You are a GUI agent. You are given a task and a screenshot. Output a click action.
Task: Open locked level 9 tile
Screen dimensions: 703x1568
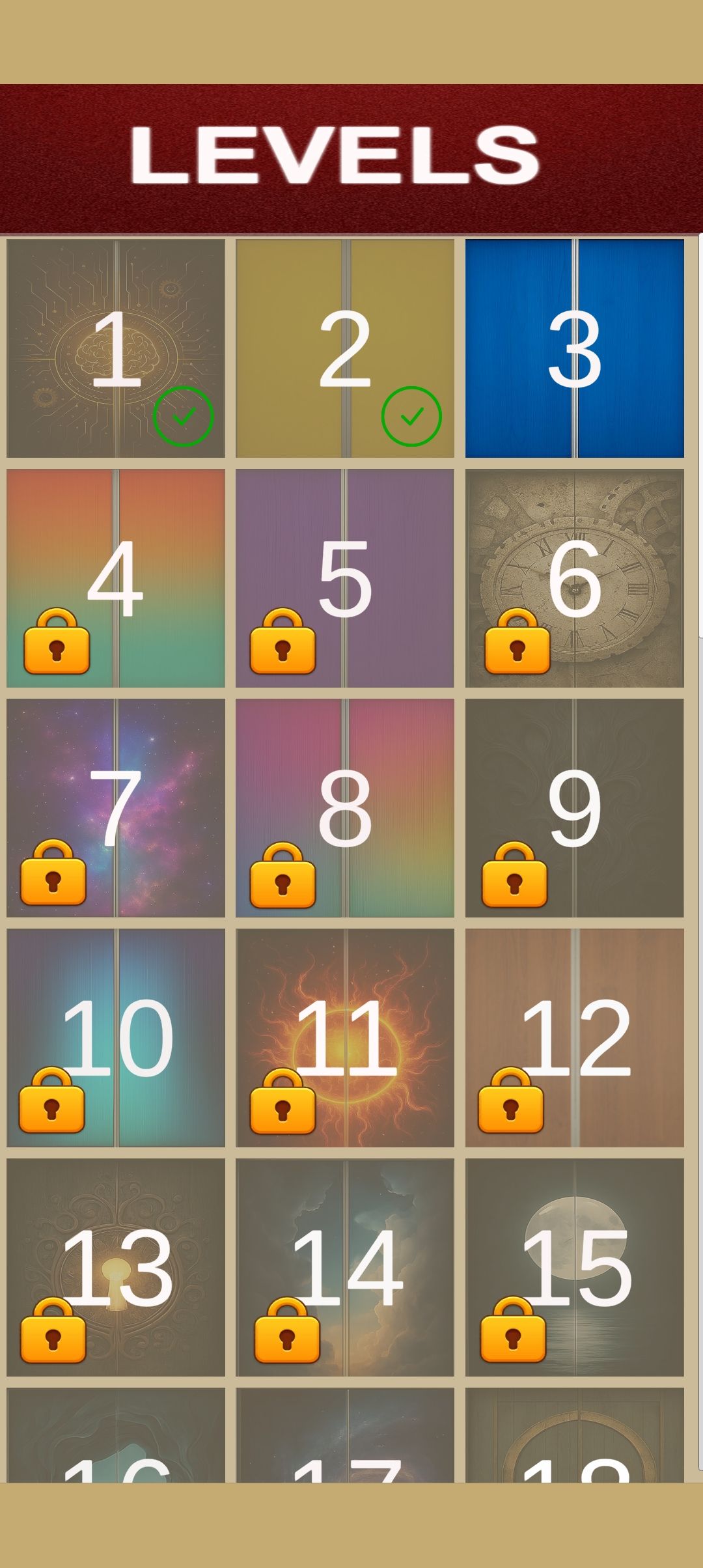[x=574, y=808]
